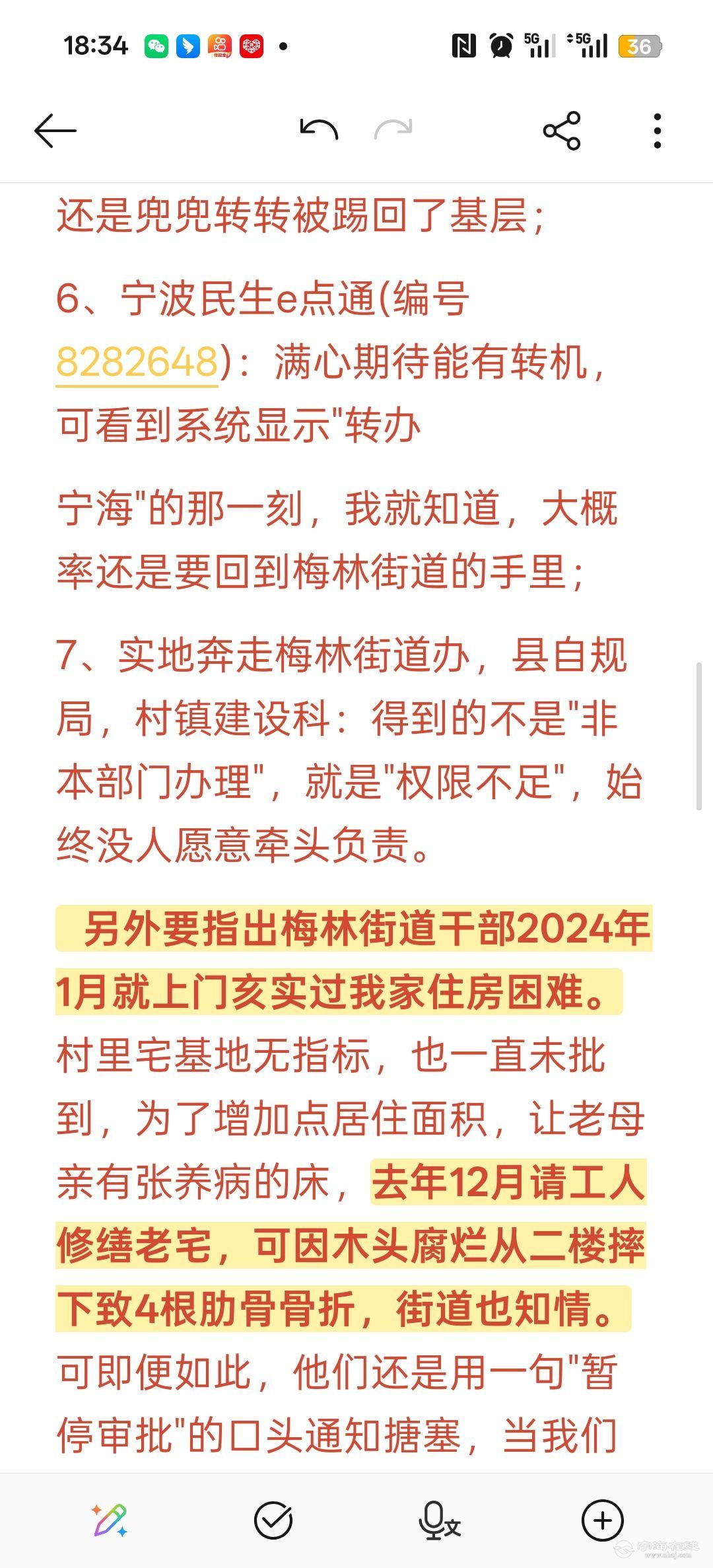Tap the checkmark checklist button
Image resolution: width=713 pixels, height=1568 pixels.
[273, 1520]
